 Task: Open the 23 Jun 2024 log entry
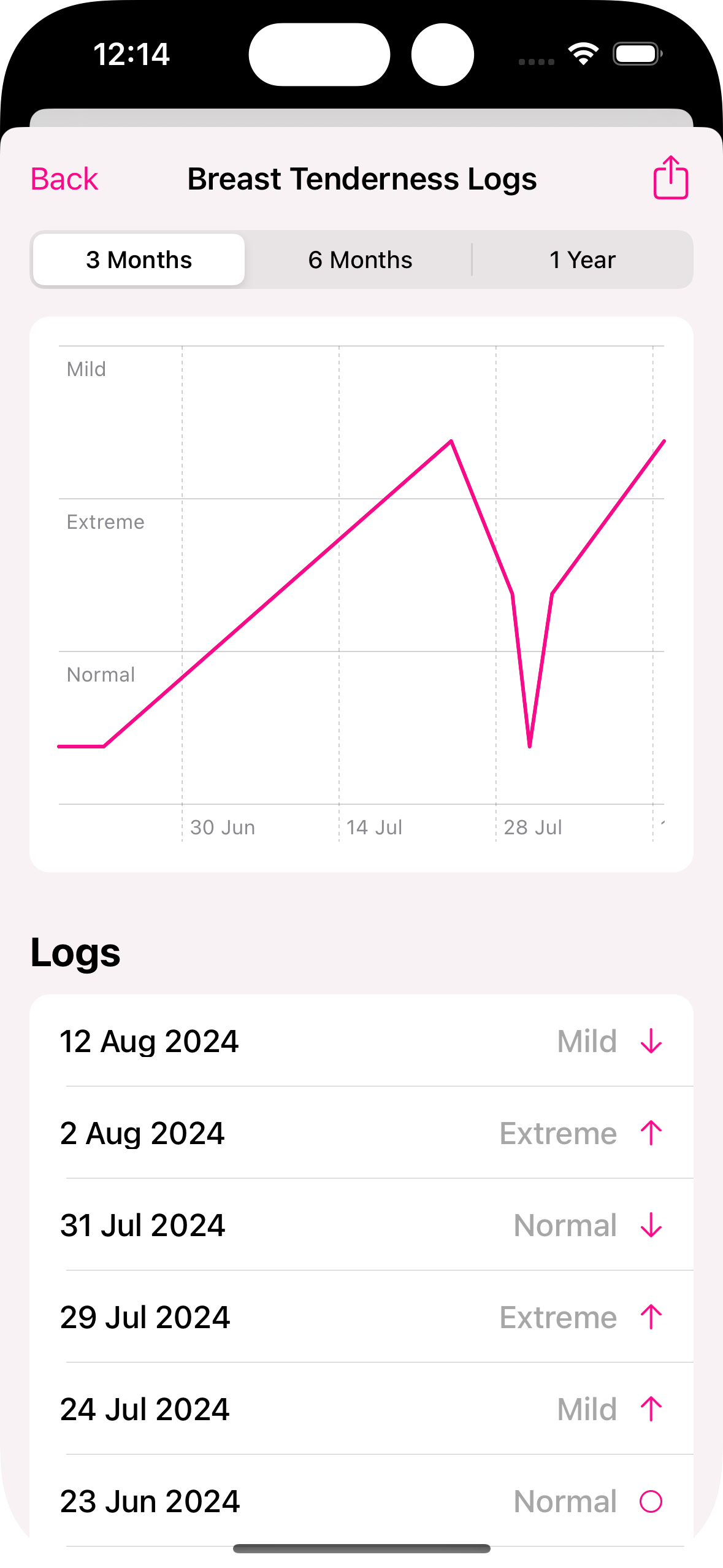361,1501
